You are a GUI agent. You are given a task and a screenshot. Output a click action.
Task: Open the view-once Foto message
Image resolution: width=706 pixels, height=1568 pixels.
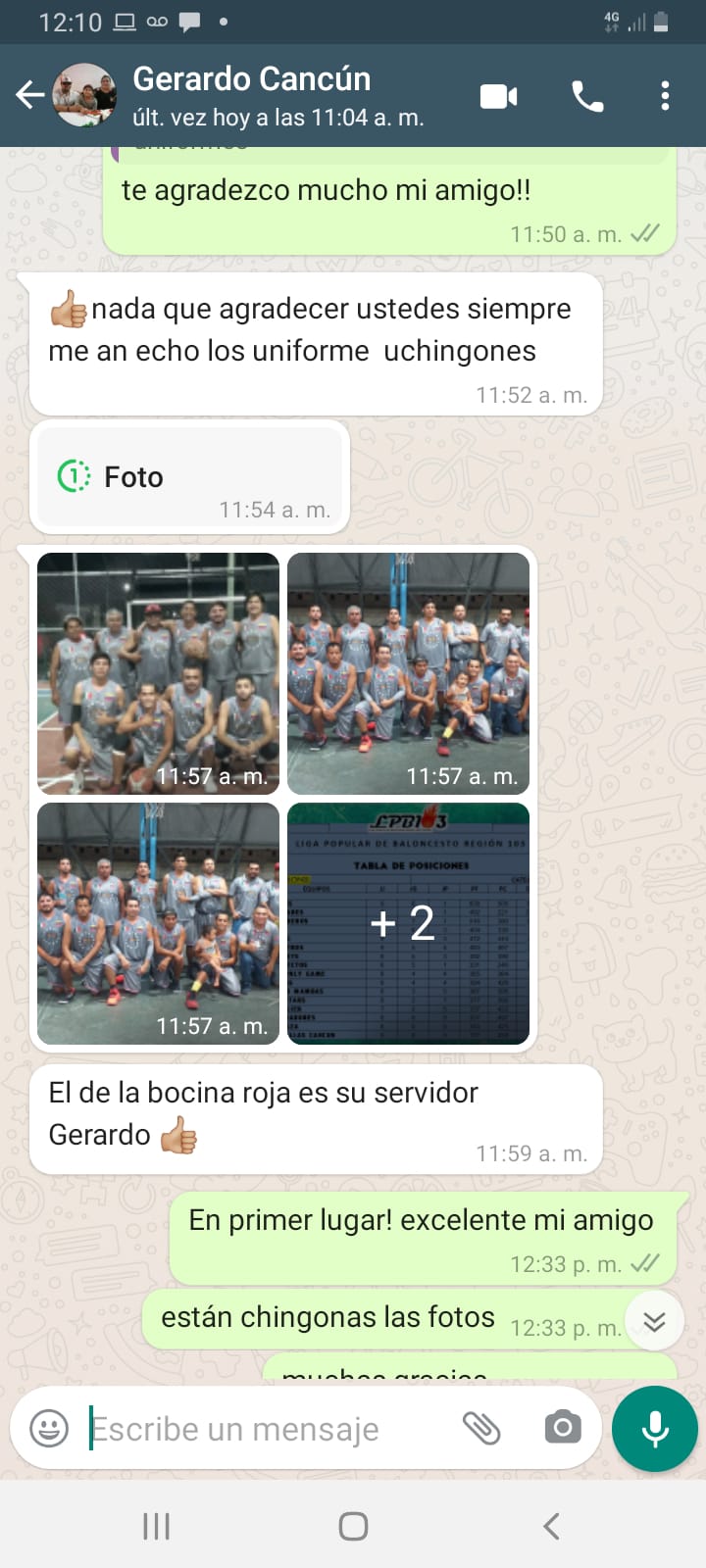[x=190, y=478]
